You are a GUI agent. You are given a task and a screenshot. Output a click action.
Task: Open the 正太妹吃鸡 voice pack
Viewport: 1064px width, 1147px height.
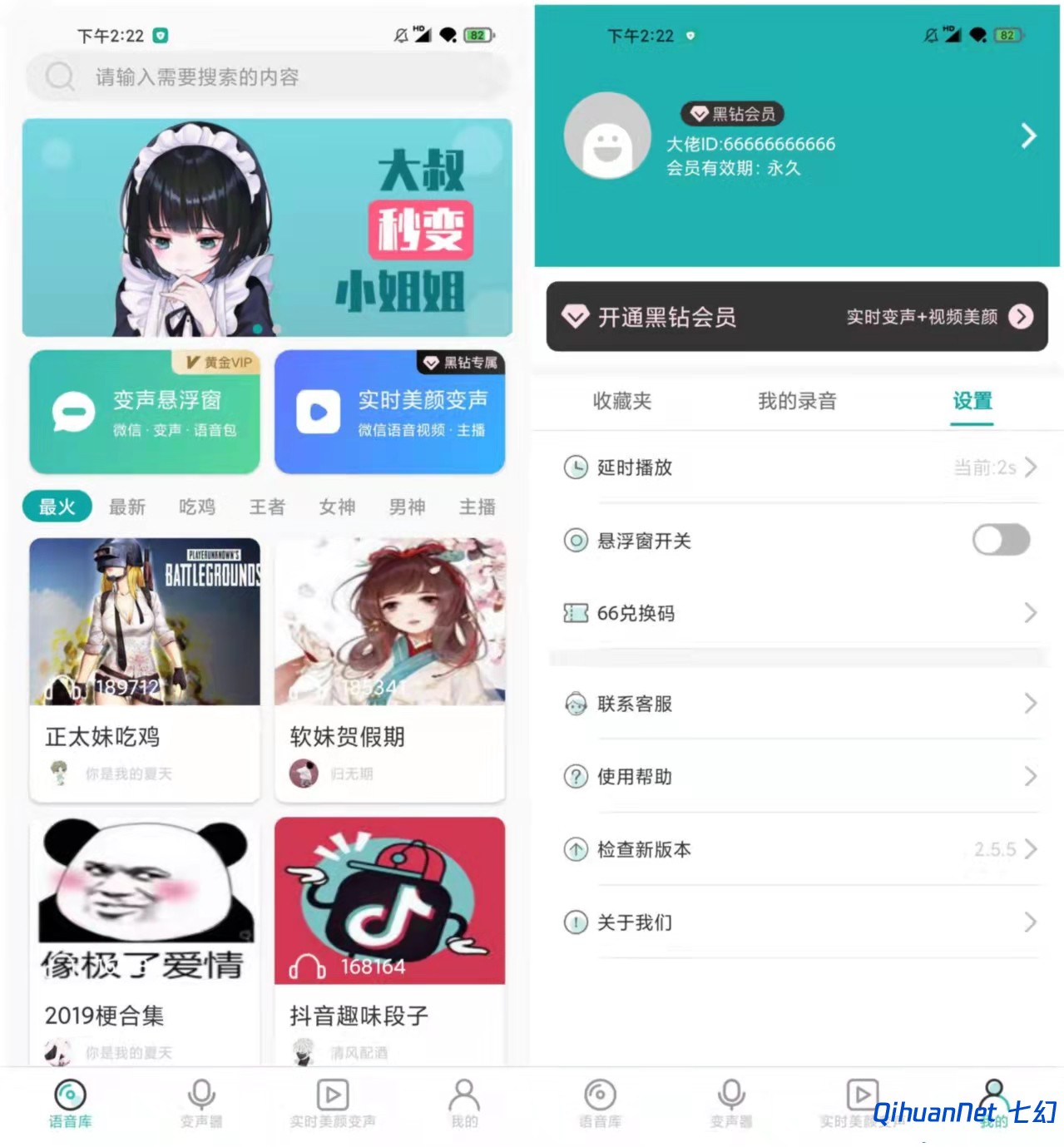tap(145, 670)
